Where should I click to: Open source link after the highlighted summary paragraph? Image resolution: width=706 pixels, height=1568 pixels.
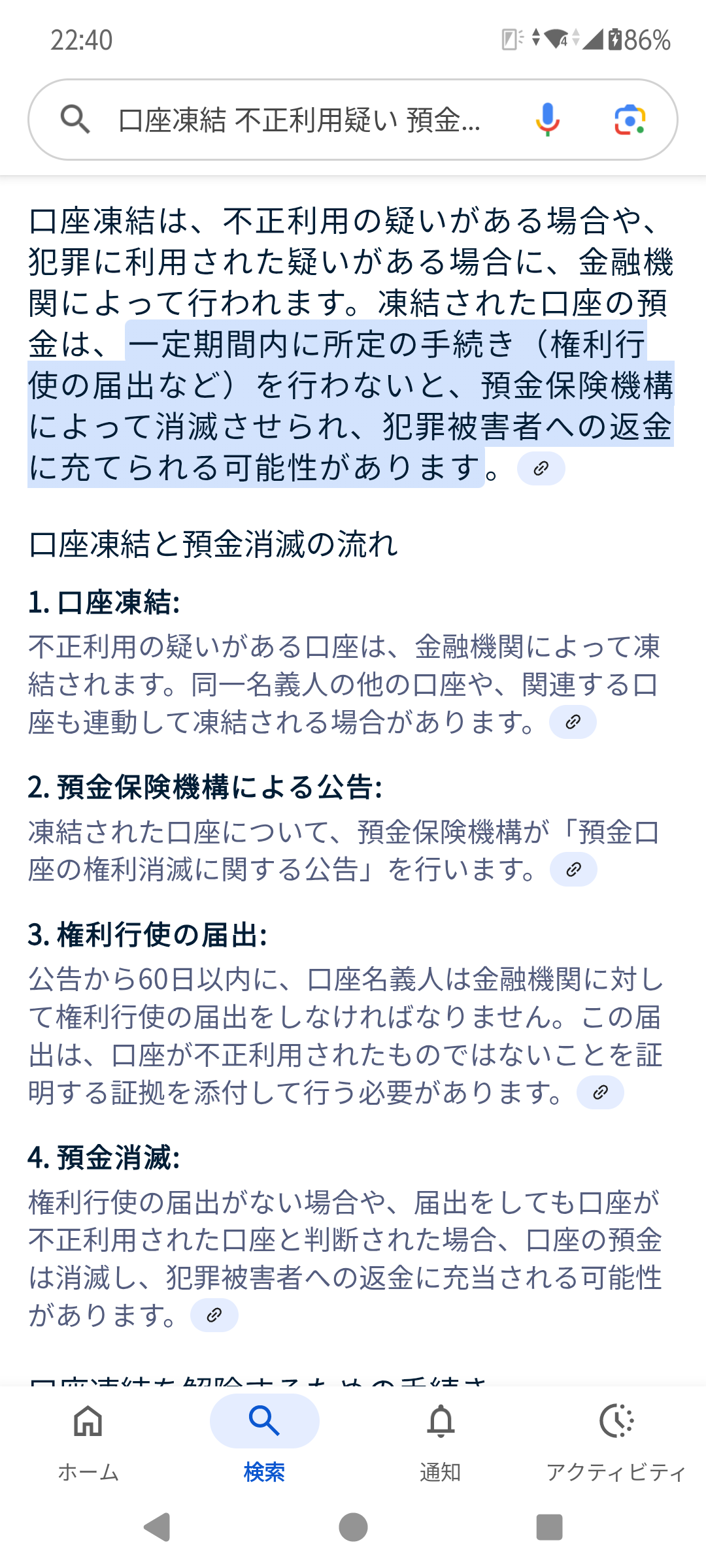(541, 468)
